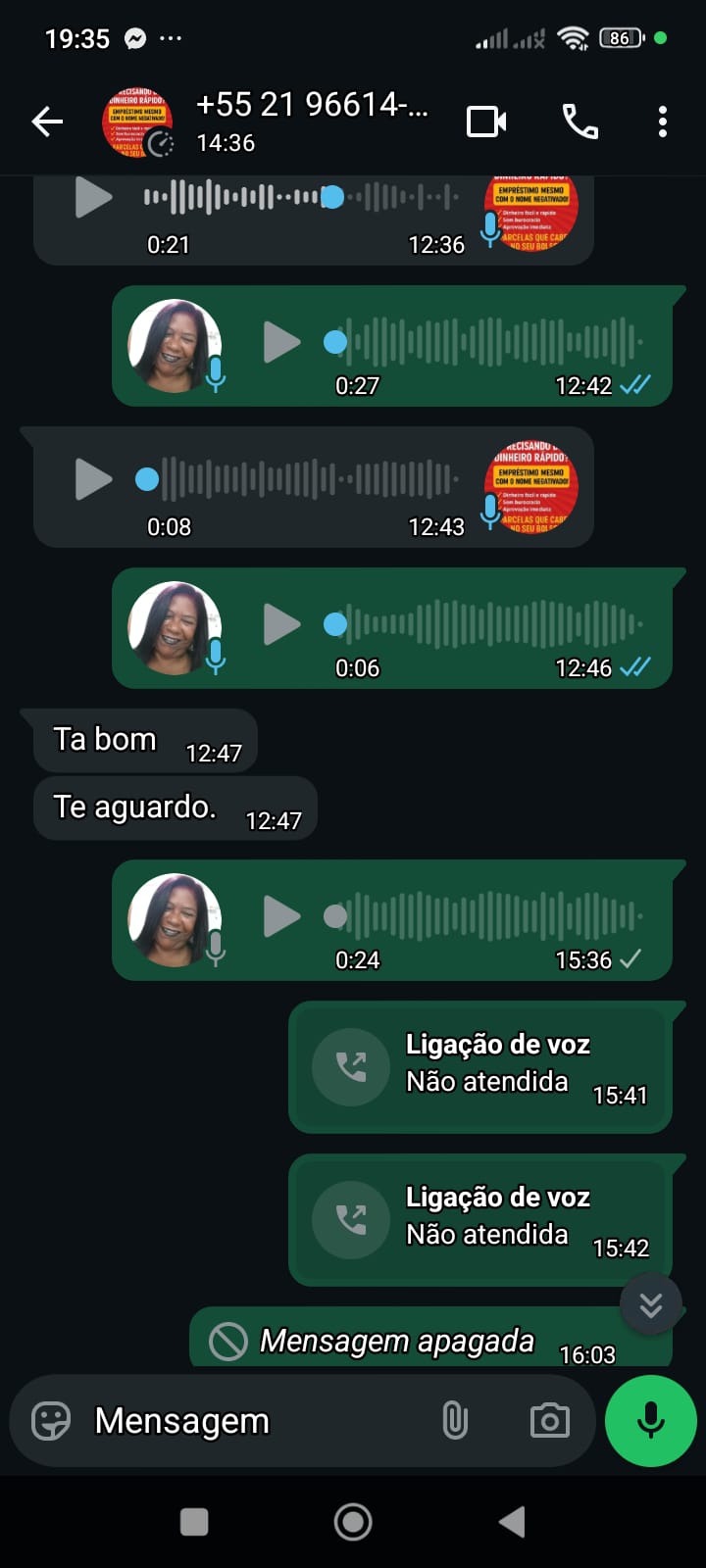Open recent apps with the square button

(194, 1522)
